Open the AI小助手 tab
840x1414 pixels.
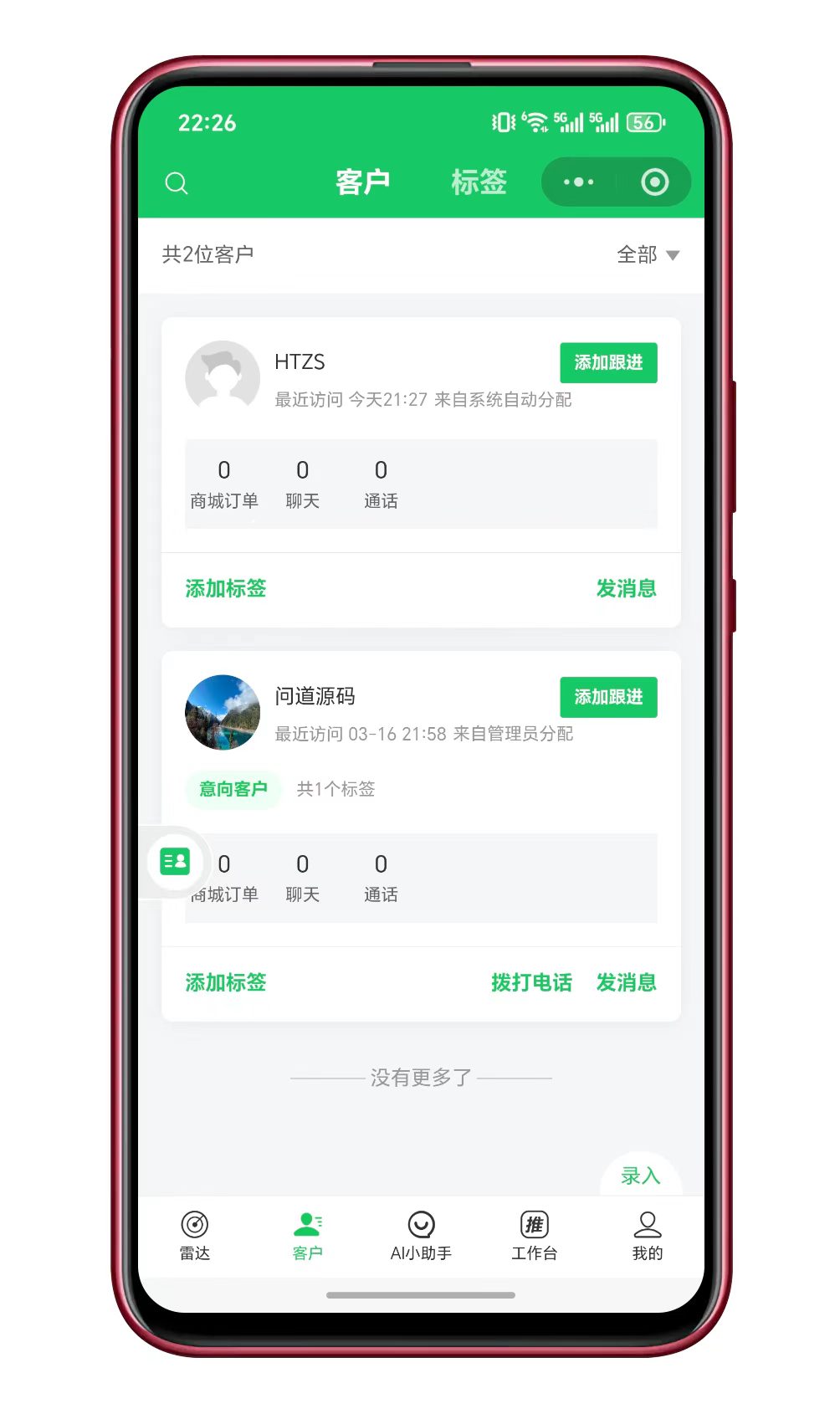[421, 1235]
